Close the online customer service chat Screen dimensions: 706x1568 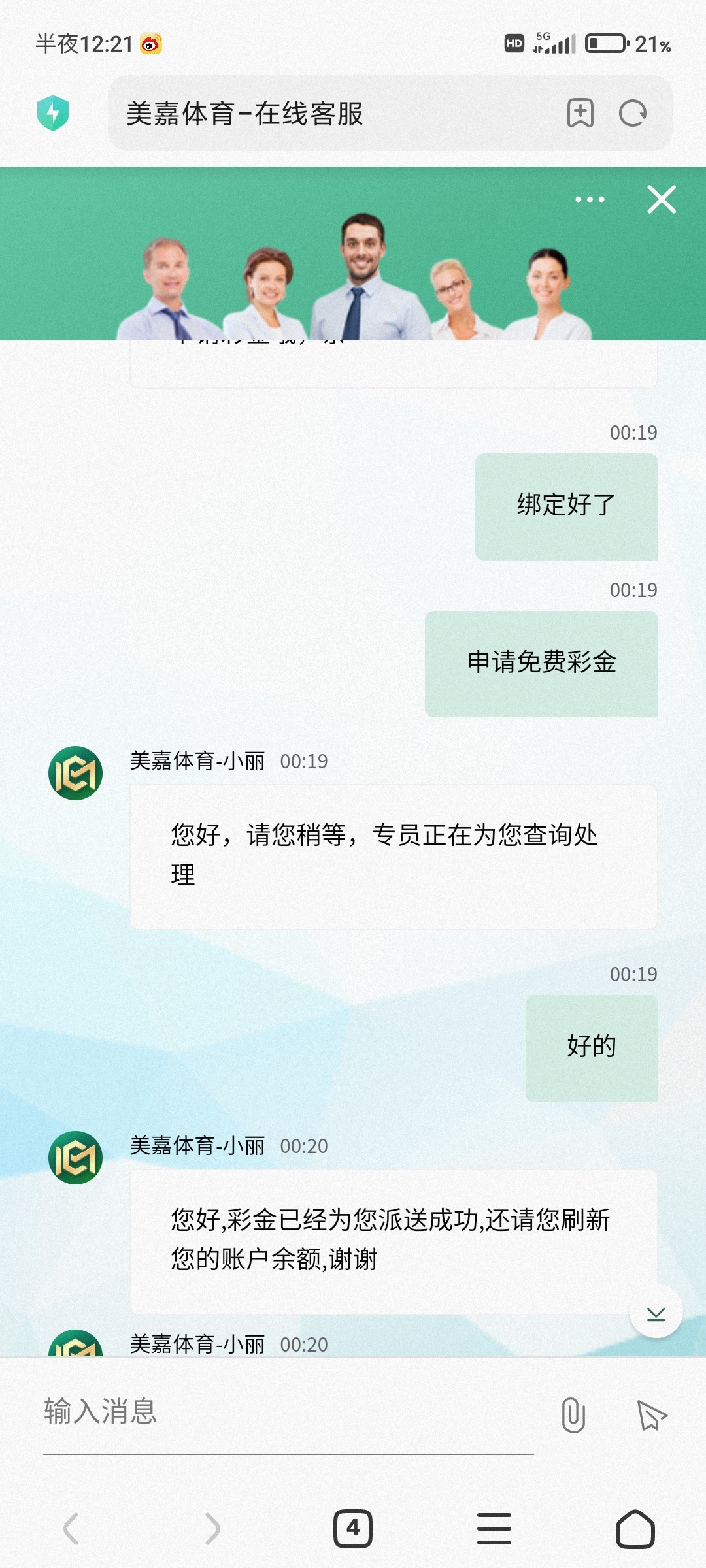pyautogui.click(x=661, y=199)
